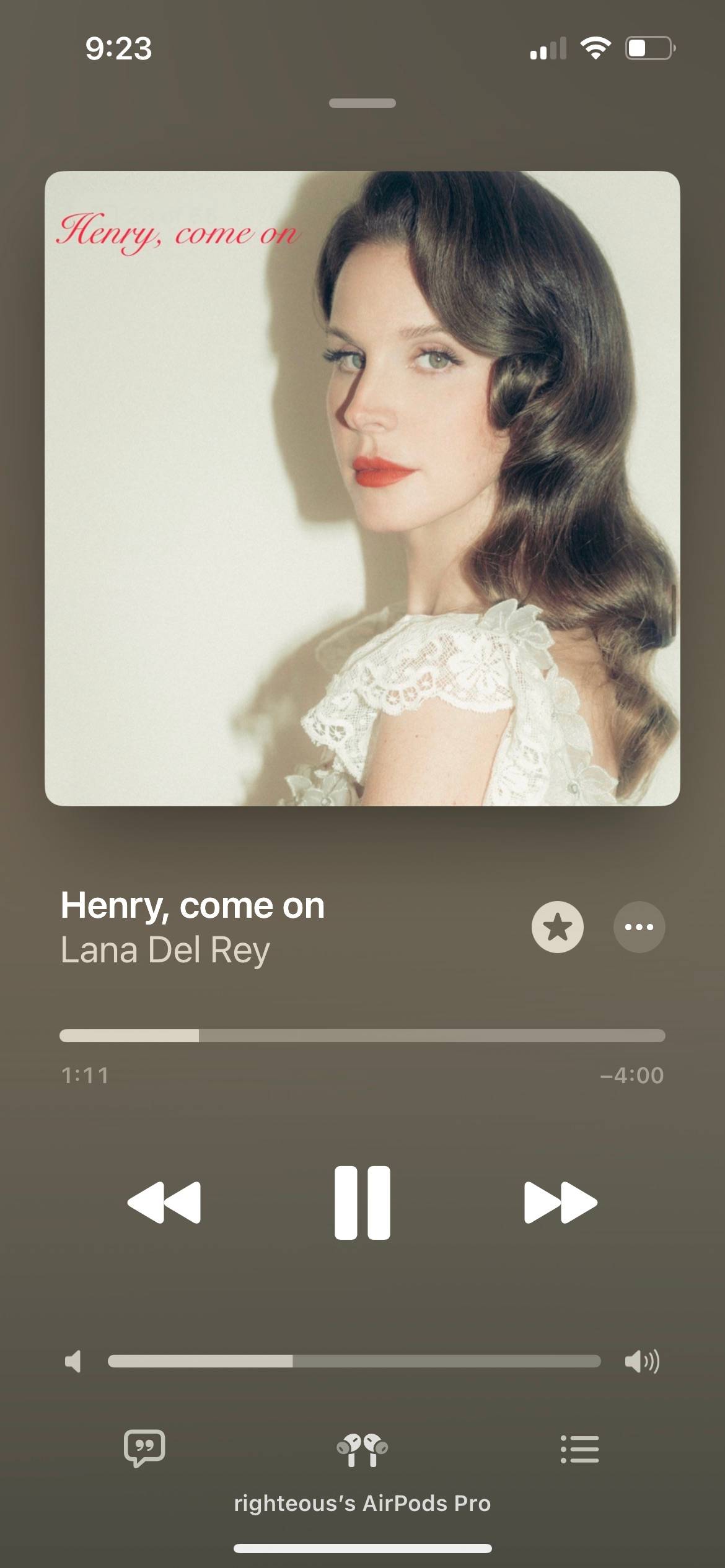The width and height of the screenshot is (725, 1568).
Task: Tap the grabber to minimize the player
Action: (362, 103)
